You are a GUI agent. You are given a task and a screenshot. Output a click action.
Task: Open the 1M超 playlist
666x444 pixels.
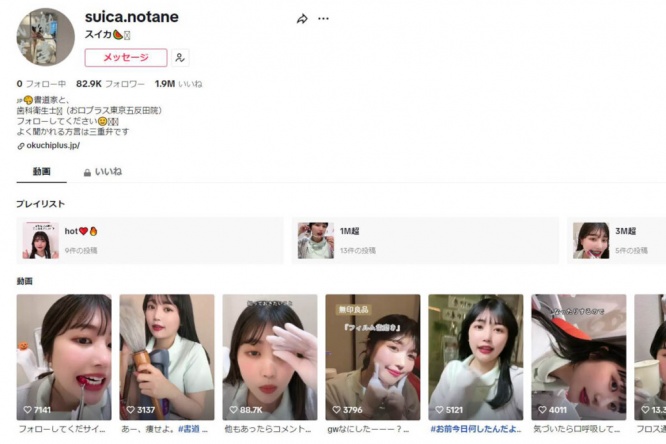click(x=425, y=240)
